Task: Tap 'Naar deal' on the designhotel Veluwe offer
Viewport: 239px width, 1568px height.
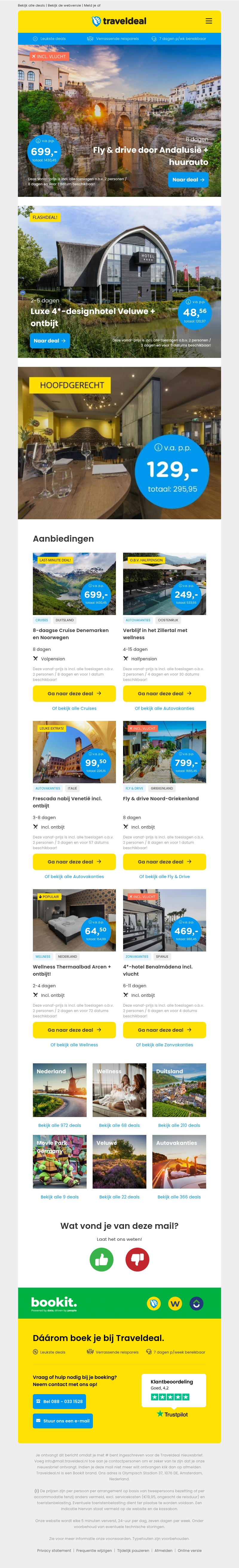Action: click(50, 341)
